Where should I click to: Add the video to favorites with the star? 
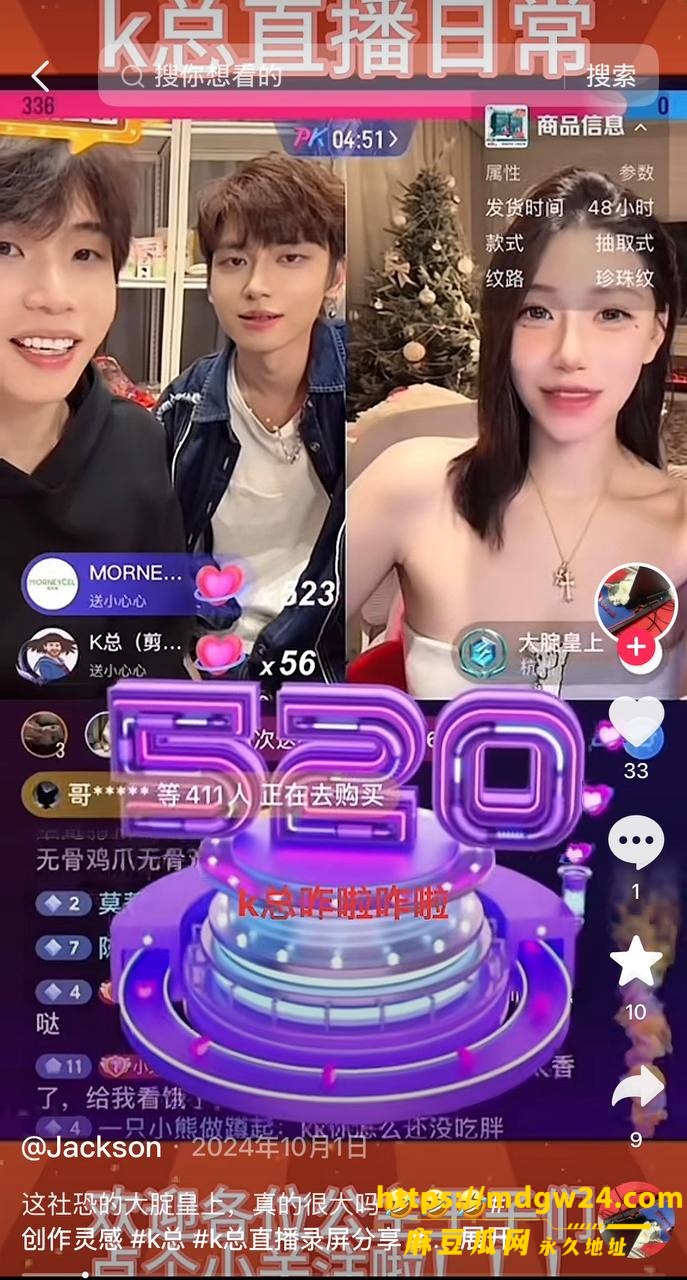(x=636, y=962)
